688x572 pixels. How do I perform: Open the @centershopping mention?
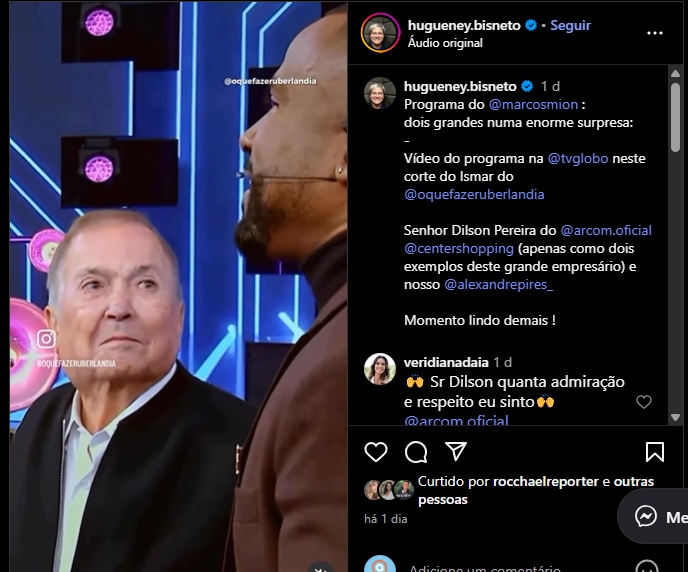[460, 248]
